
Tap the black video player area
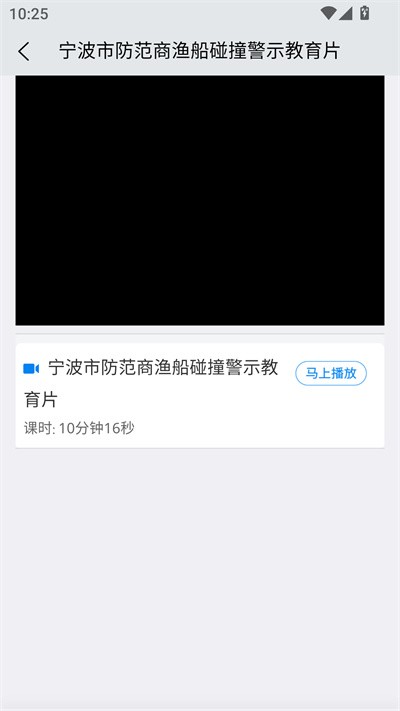coord(200,200)
